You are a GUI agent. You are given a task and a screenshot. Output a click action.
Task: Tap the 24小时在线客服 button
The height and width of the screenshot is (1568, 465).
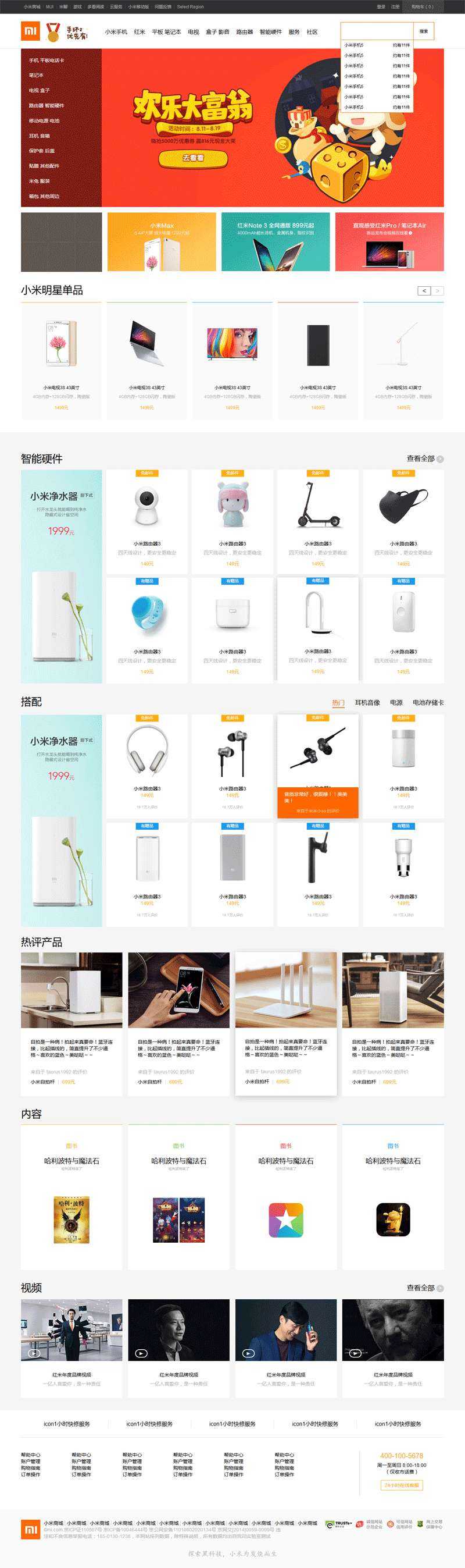click(x=401, y=1485)
